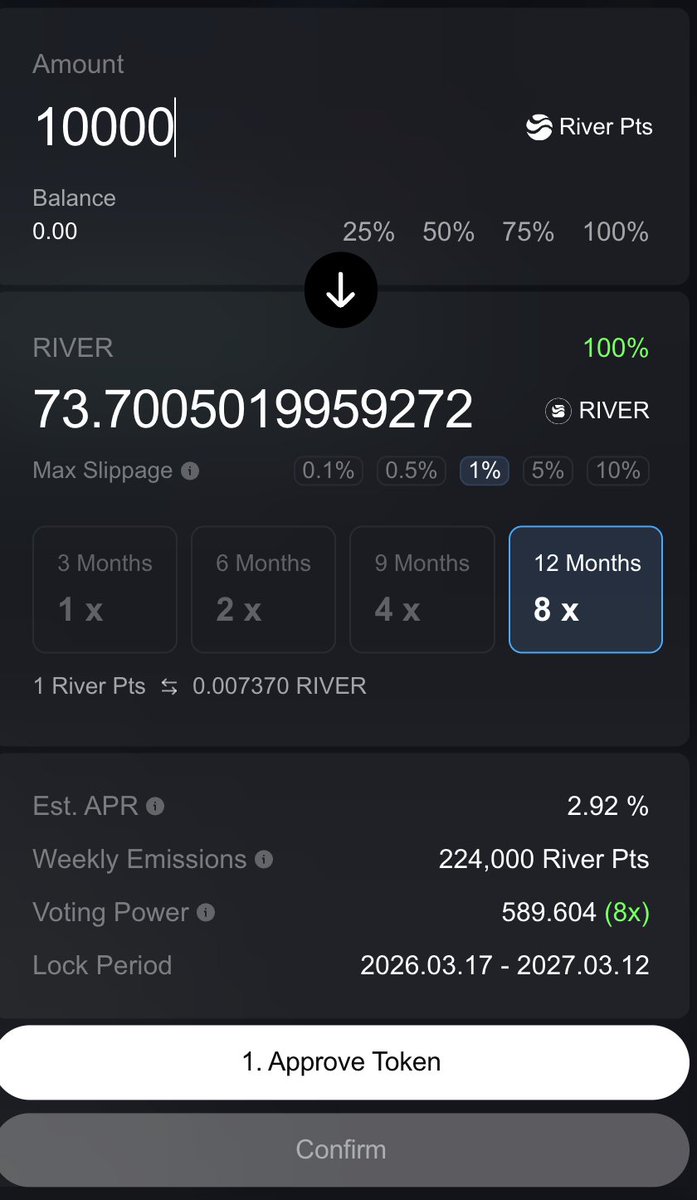Screen dimensions: 697x1200
Task: Select 50% of balance
Action: pyautogui.click(x=448, y=232)
